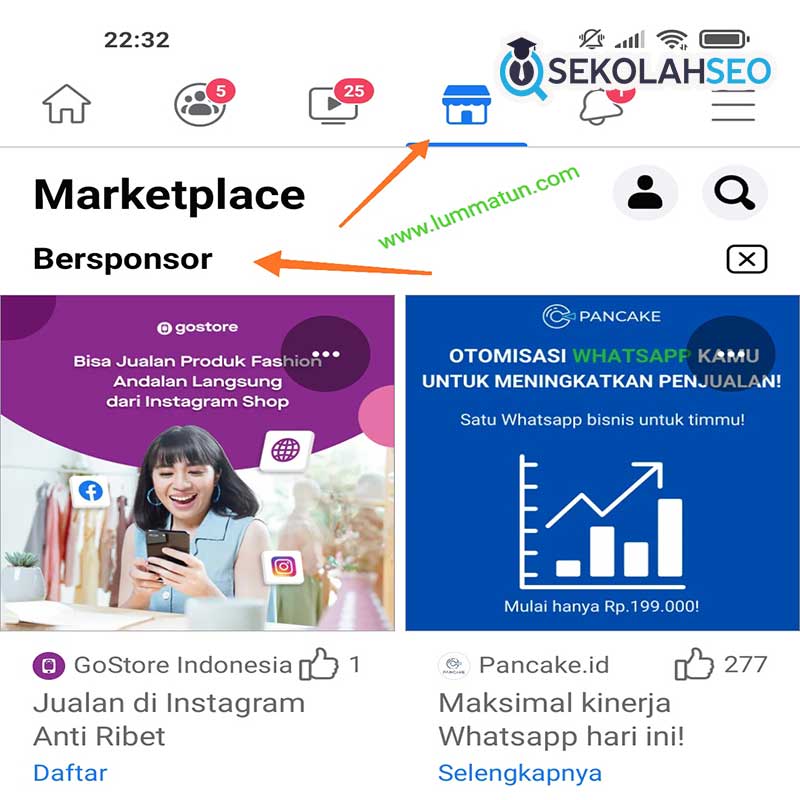This screenshot has width=800, height=800.
Task: Open the hamburger menu
Action: (733, 104)
